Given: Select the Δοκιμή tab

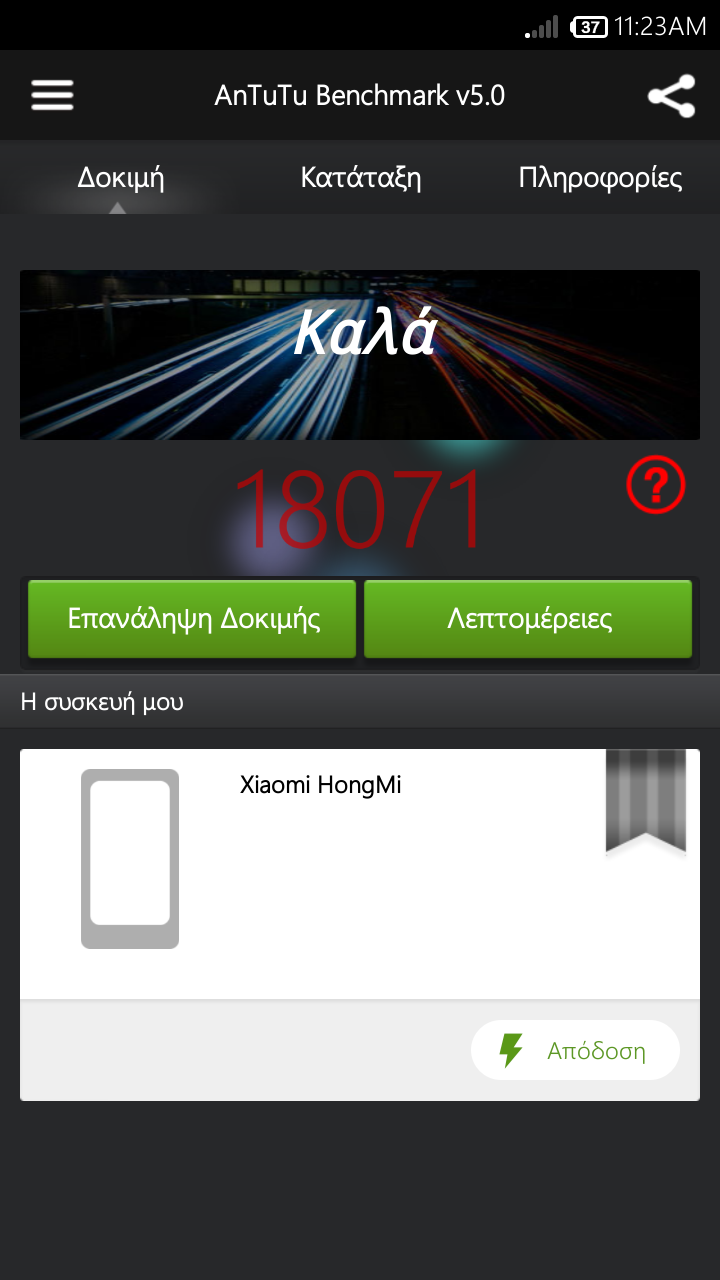Looking at the screenshot, I should coord(120,179).
